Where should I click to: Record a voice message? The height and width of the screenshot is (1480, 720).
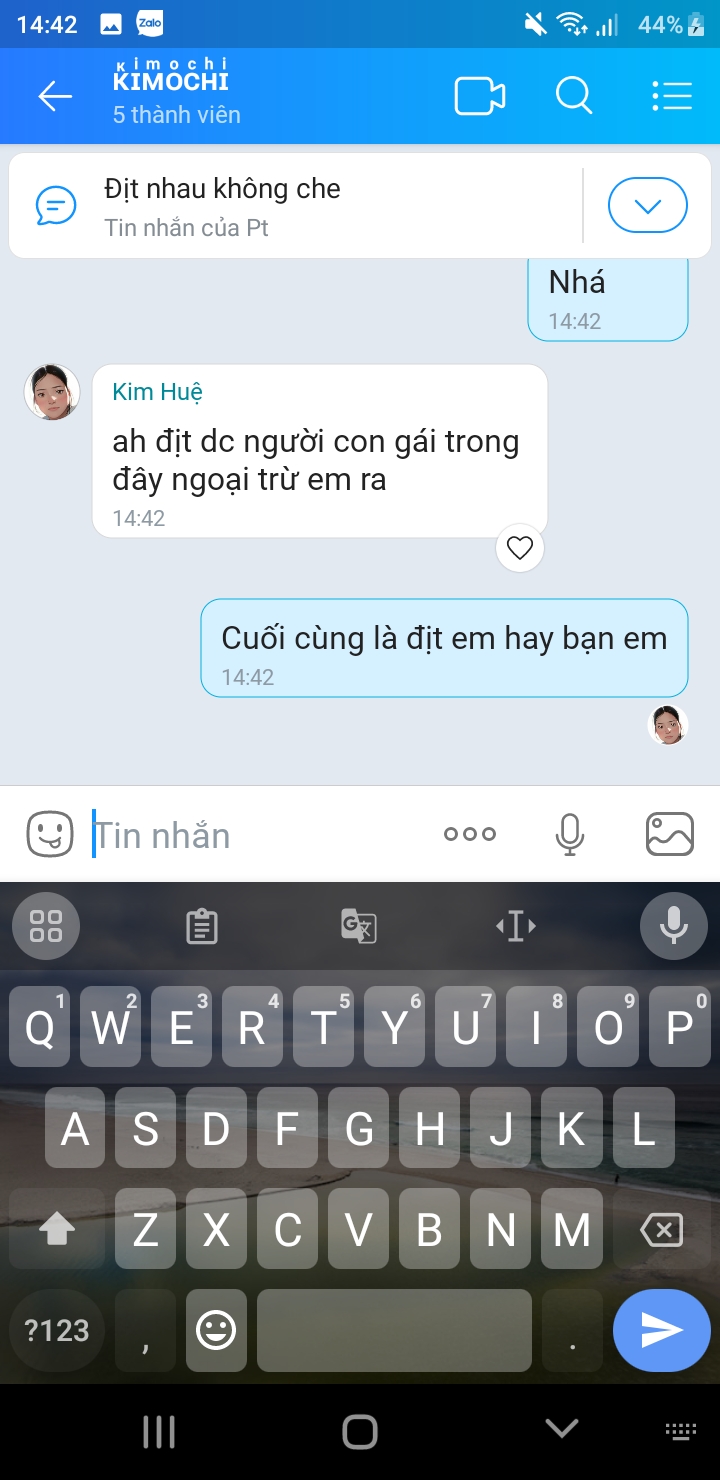(x=570, y=834)
